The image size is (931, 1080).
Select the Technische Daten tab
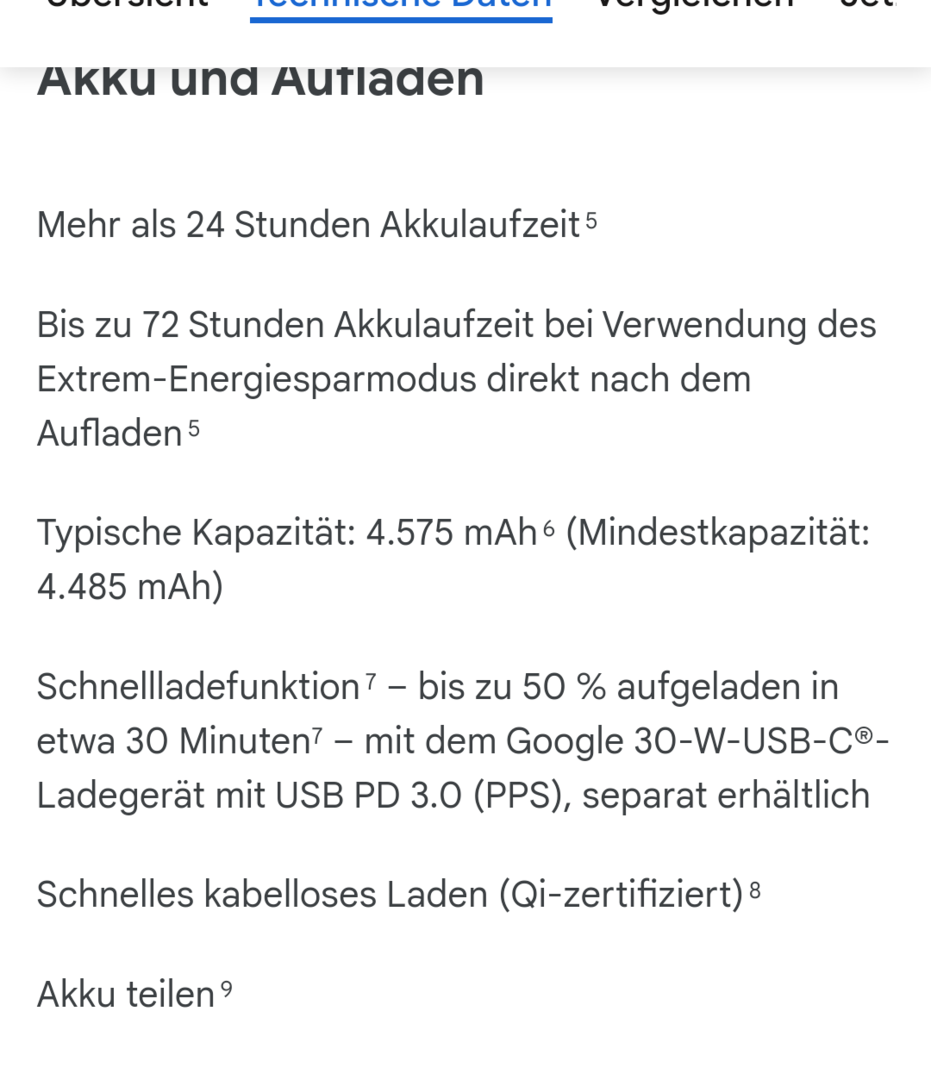coord(400,5)
